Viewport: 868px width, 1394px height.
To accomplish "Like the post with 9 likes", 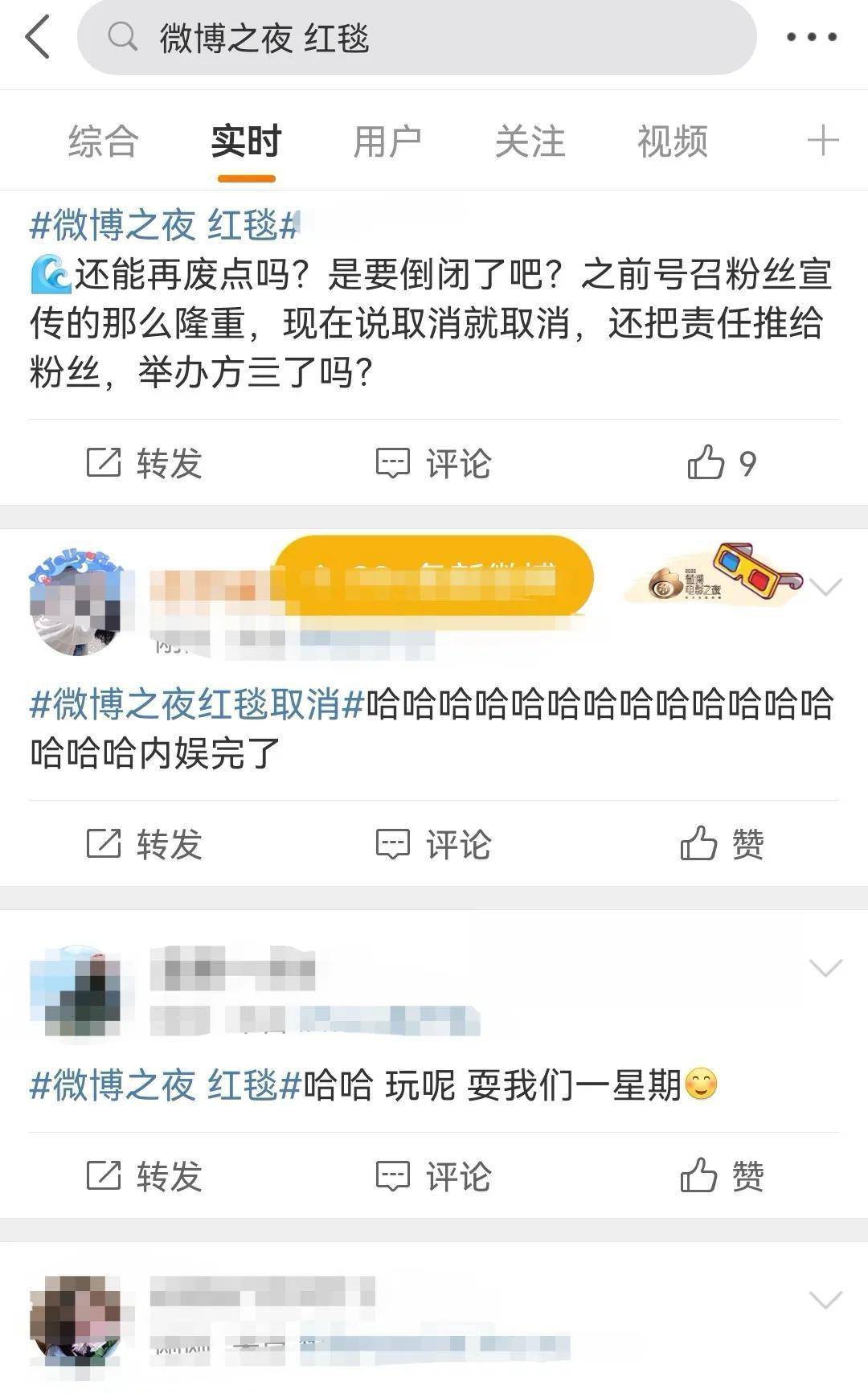I will pos(721,463).
